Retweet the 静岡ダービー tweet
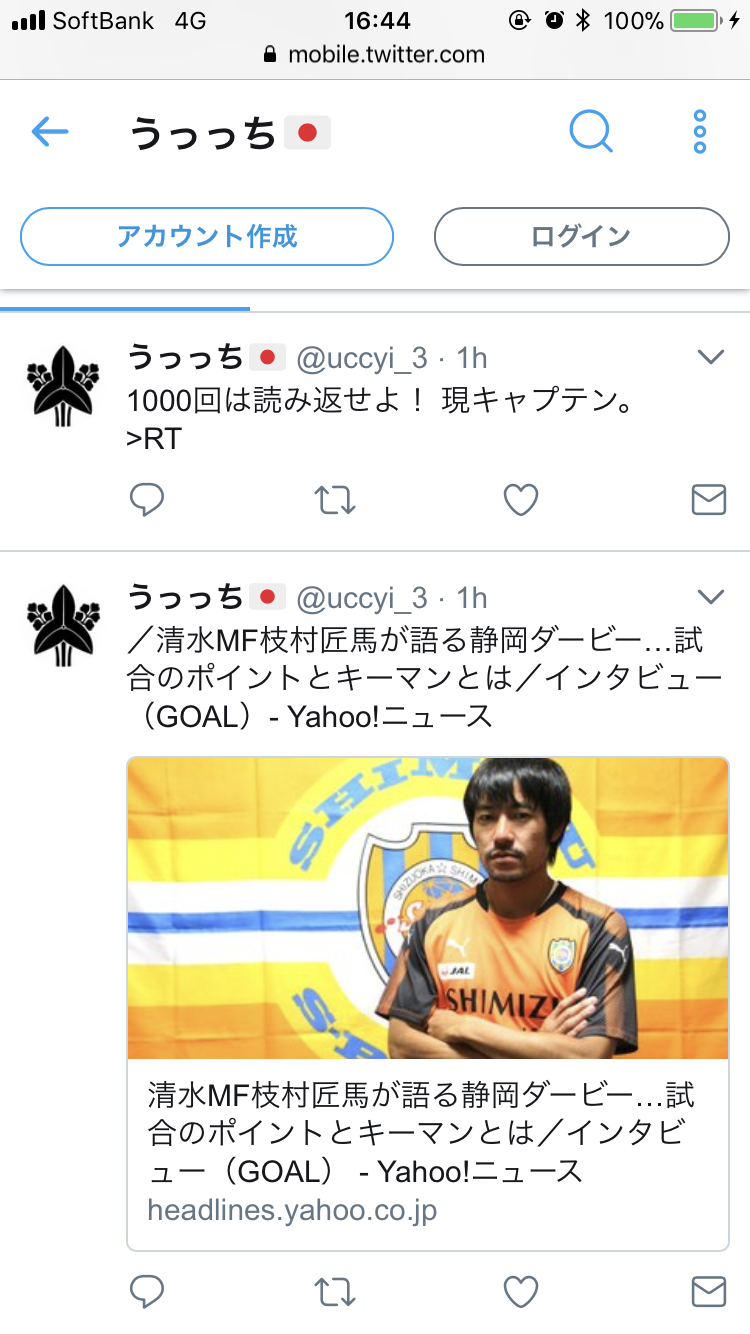Image resolution: width=750 pixels, height=1334 pixels. click(x=335, y=1292)
